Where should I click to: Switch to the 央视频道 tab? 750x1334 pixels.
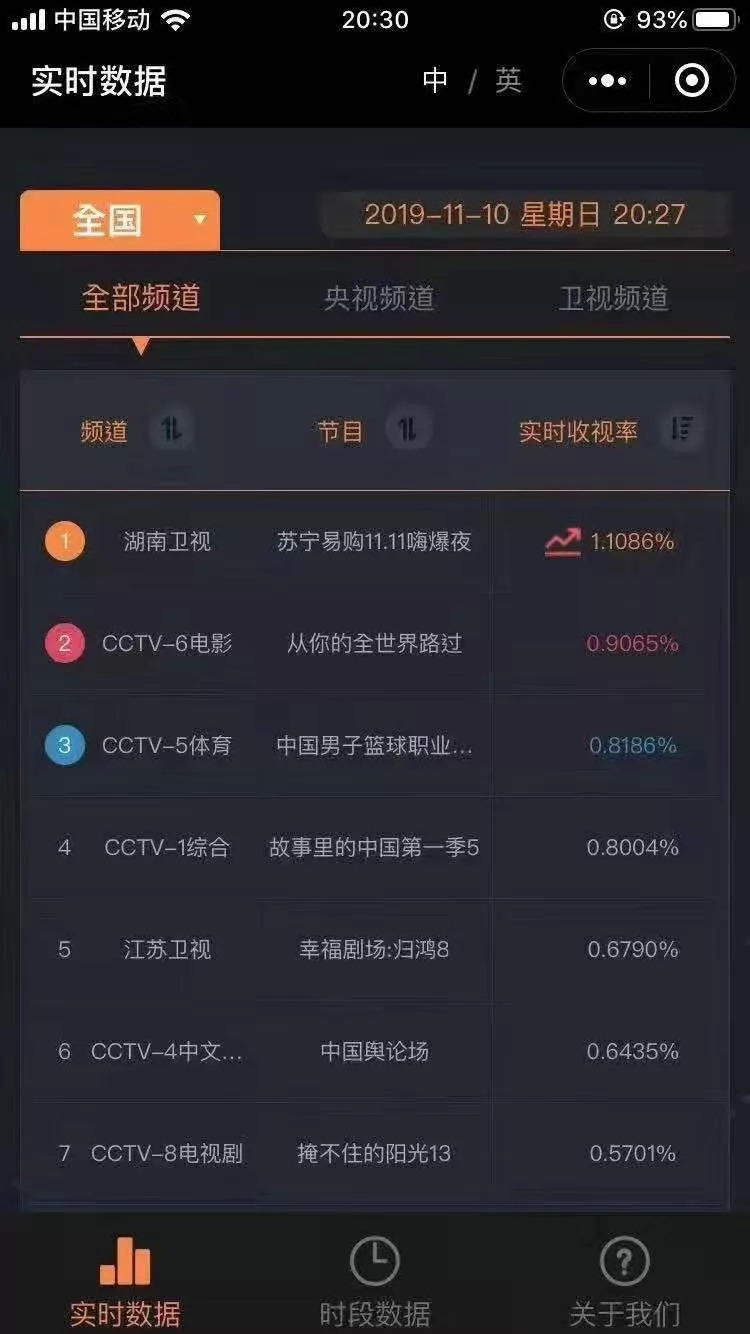click(x=379, y=298)
